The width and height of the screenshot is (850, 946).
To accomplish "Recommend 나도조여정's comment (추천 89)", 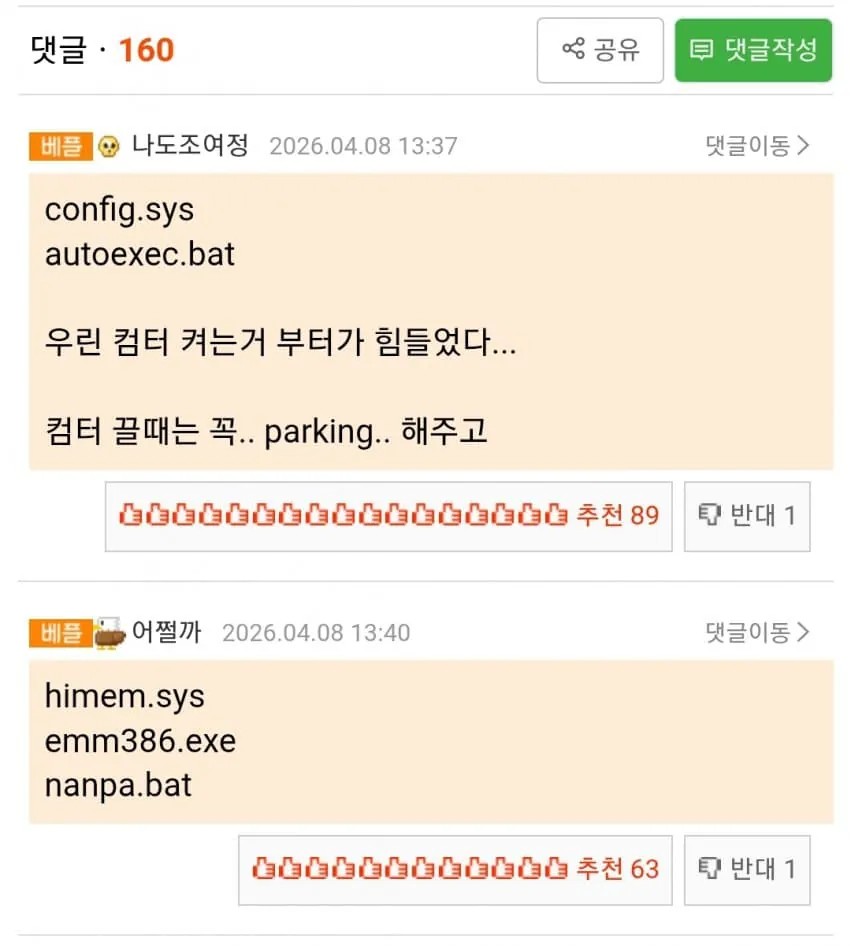I will [388, 516].
